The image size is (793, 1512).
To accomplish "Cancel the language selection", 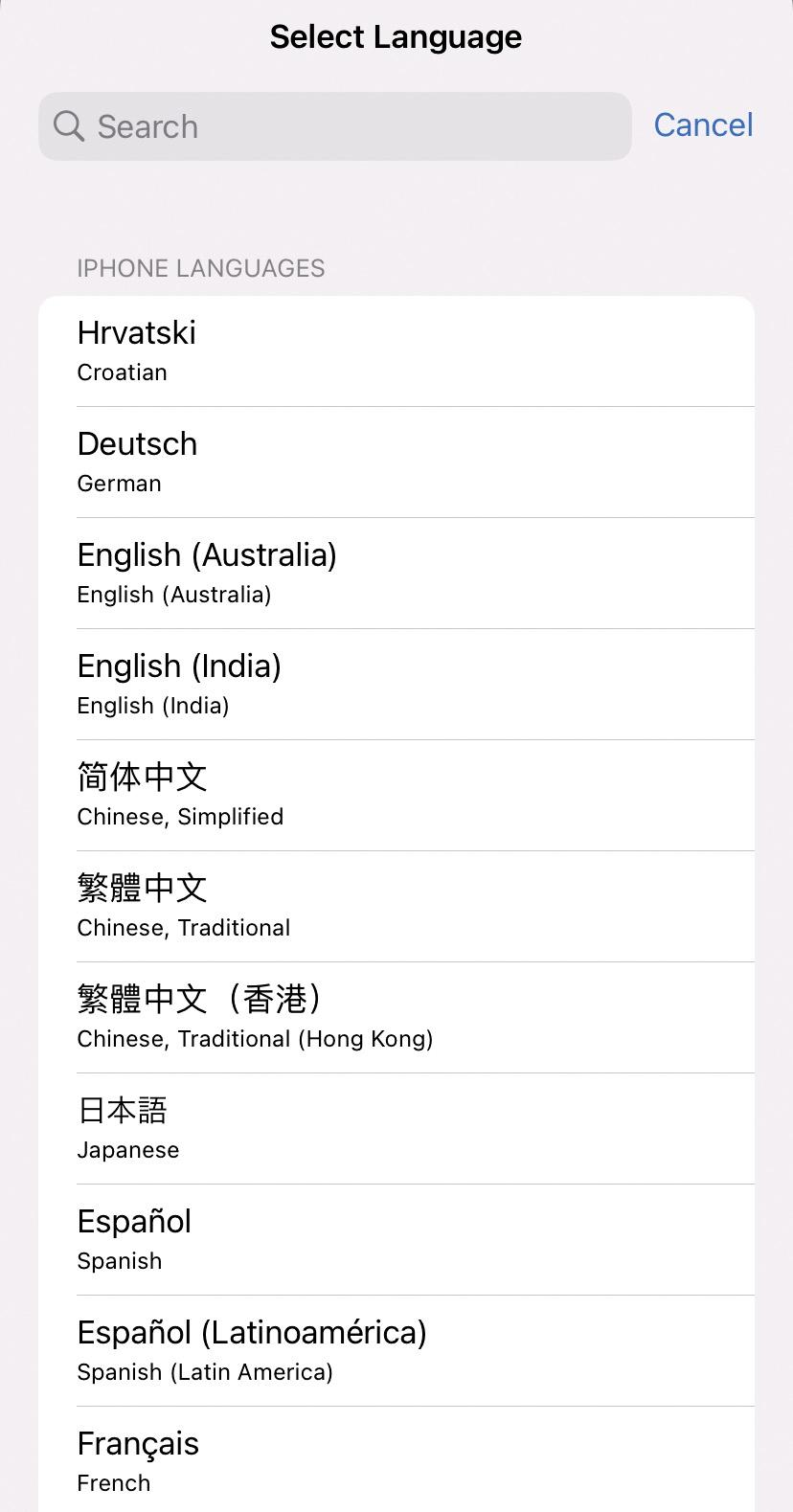I will point(703,125).
